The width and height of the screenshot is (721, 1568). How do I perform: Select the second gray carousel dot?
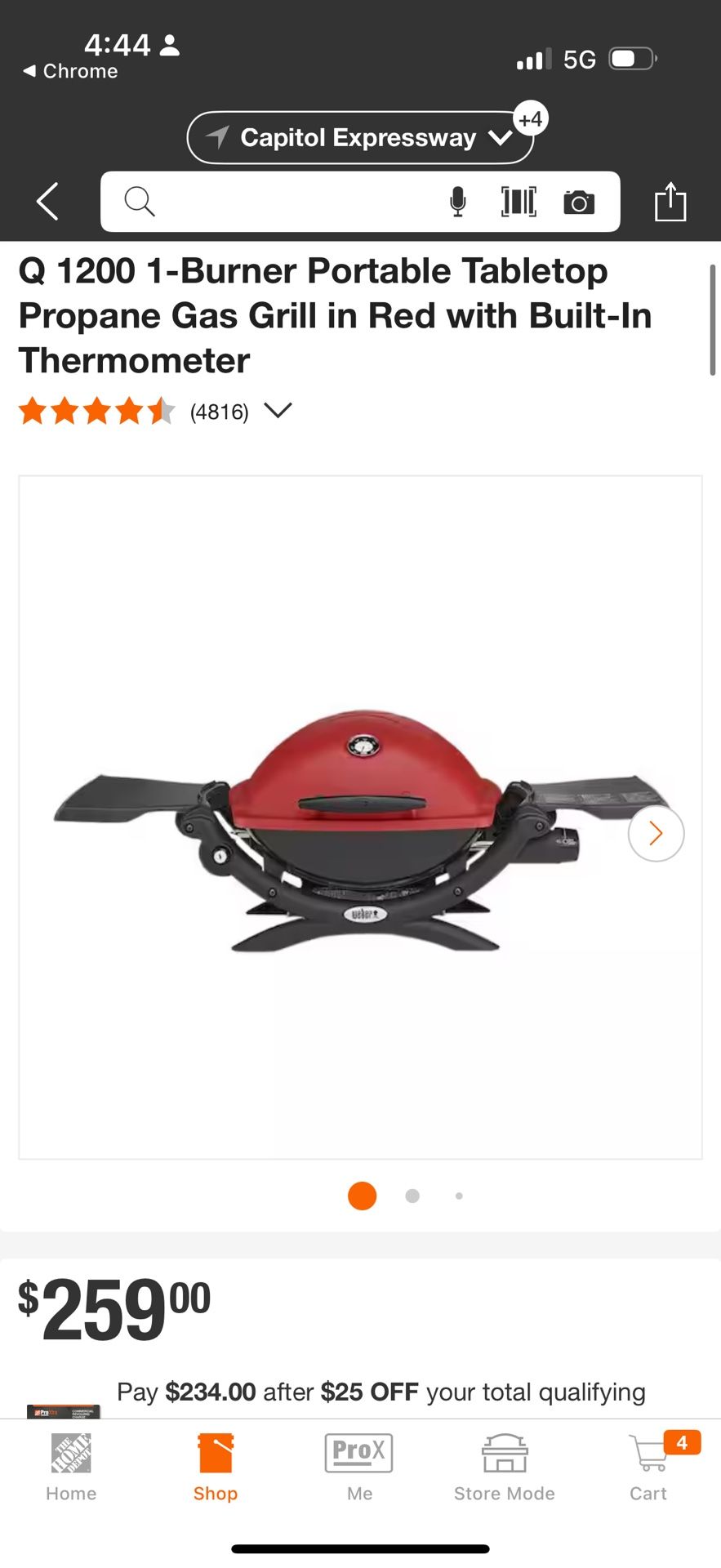[412, 1195]
